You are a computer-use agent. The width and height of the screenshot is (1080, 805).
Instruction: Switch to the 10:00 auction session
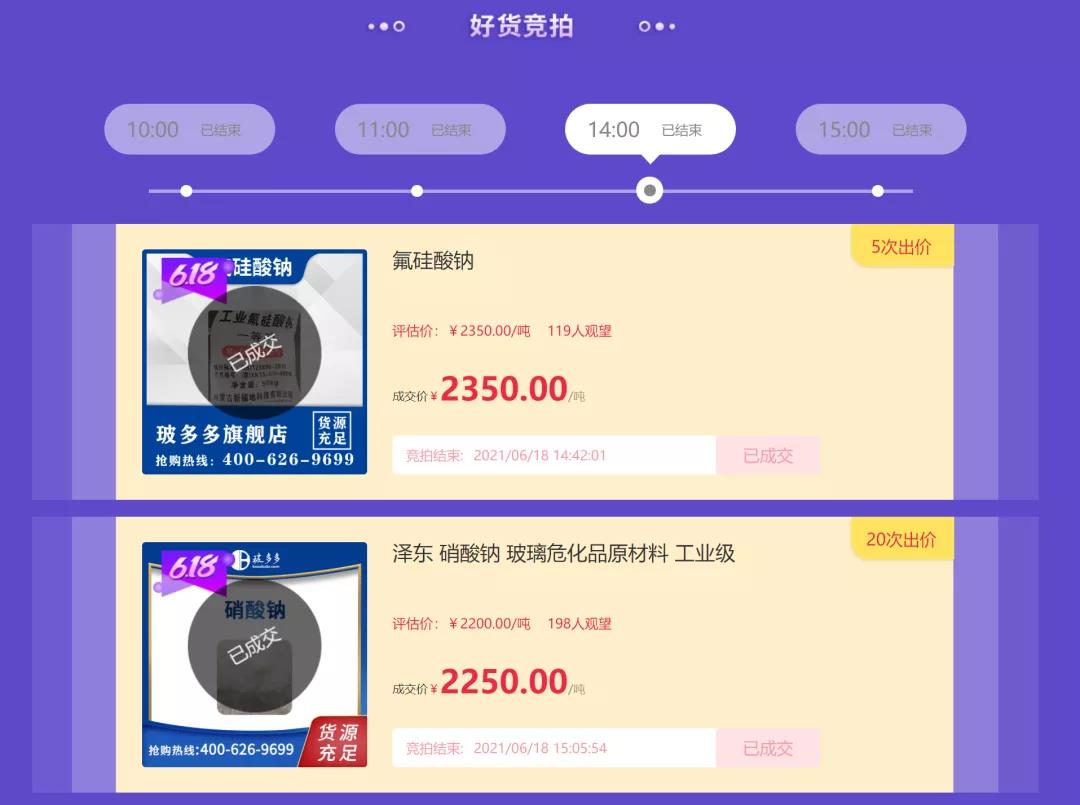[189, 129]
